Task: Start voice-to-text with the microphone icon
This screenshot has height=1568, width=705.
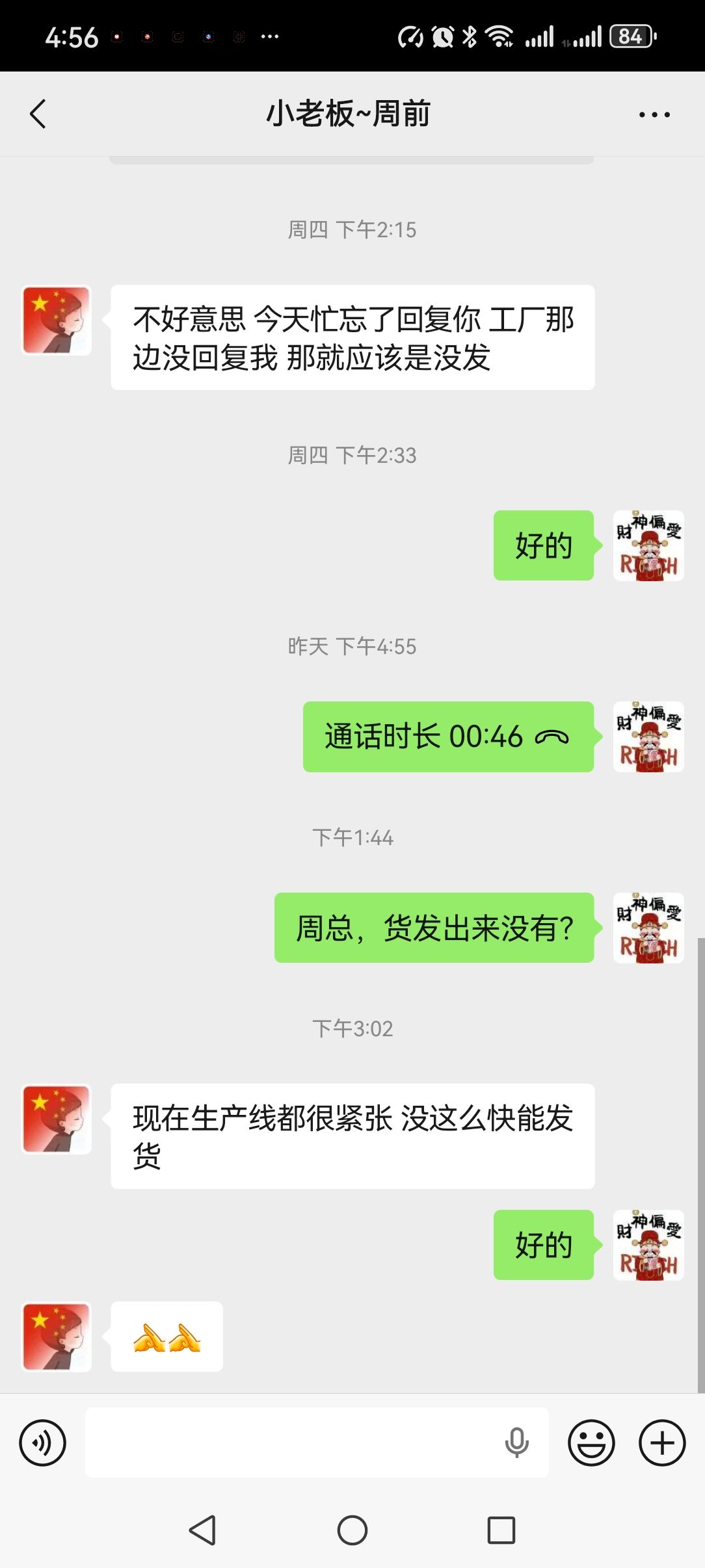Action: point(517,1443)
